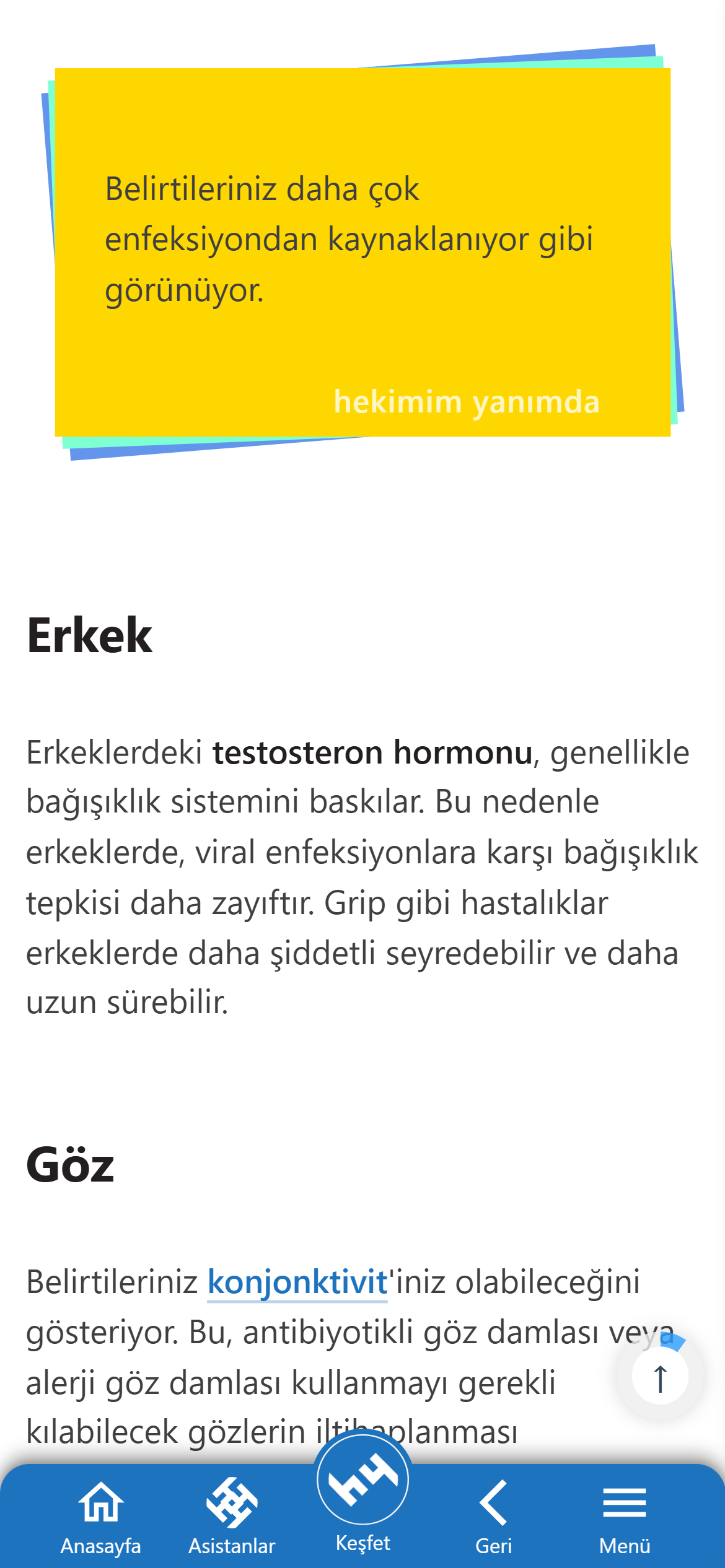Open the konjonktivit link
The width and height of the screenshot is (725, 1568).
pyautogui.click(x=297, y=1282)
